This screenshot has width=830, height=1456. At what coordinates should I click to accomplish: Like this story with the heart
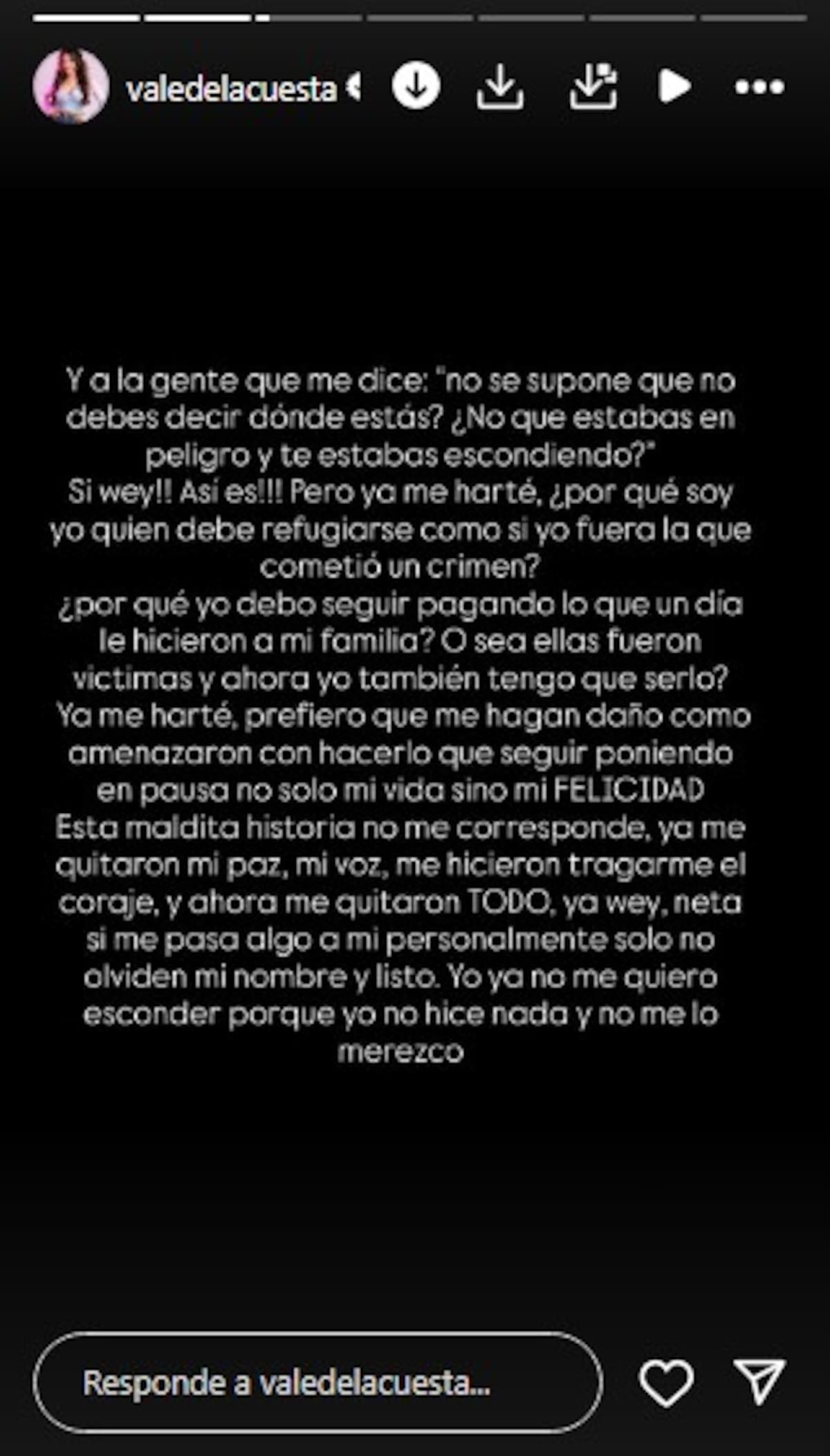666,1383
